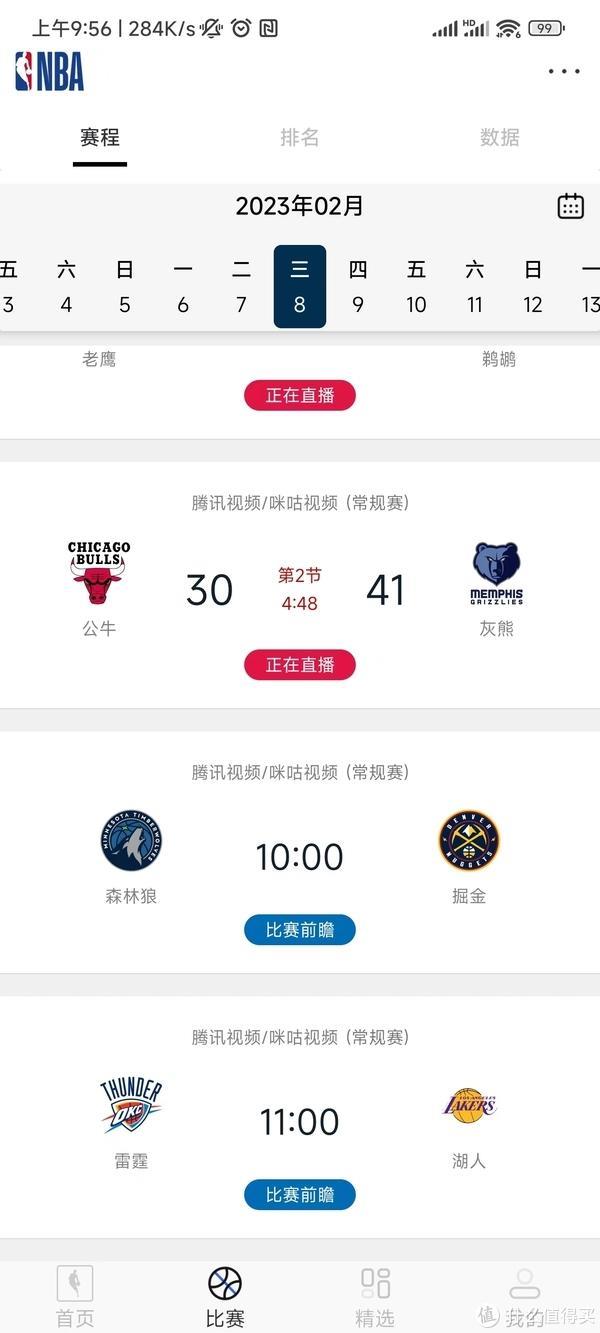Viewport: 600px width, 1333px height.
Task: Open 比赛前瞻 for 森林狼 vs 掘金
Action: click(300, 930)
